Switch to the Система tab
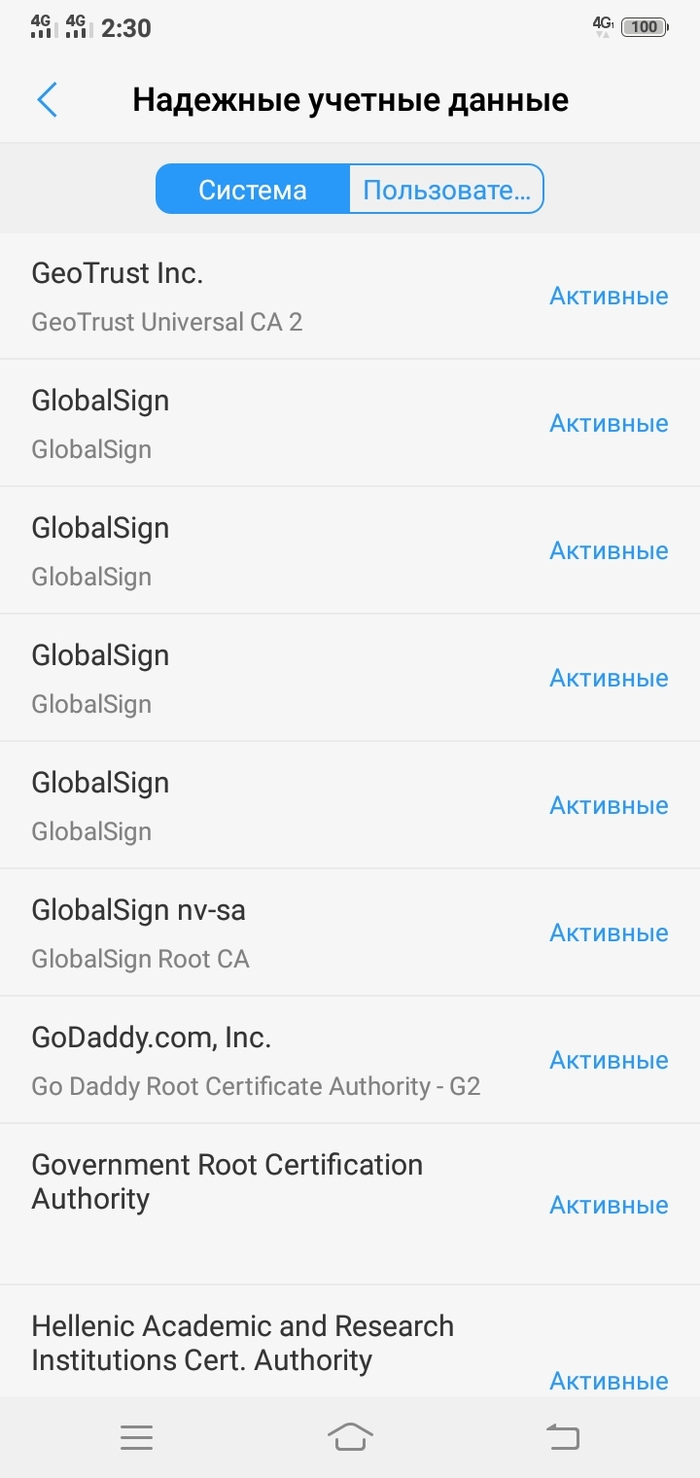Image resolution: width=700 pixels, height=1478 pixels. (x=252, y=190)
